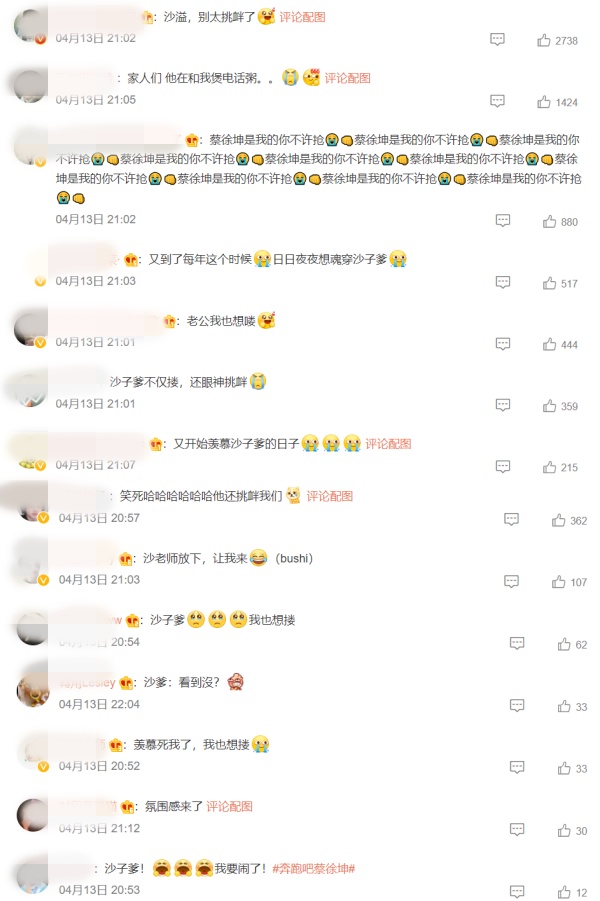This screenshot has width=600, height=901.
Task: Like the comment "沙子爹不仅接，还眼神挑衅"
Action: tap(549, 406)
